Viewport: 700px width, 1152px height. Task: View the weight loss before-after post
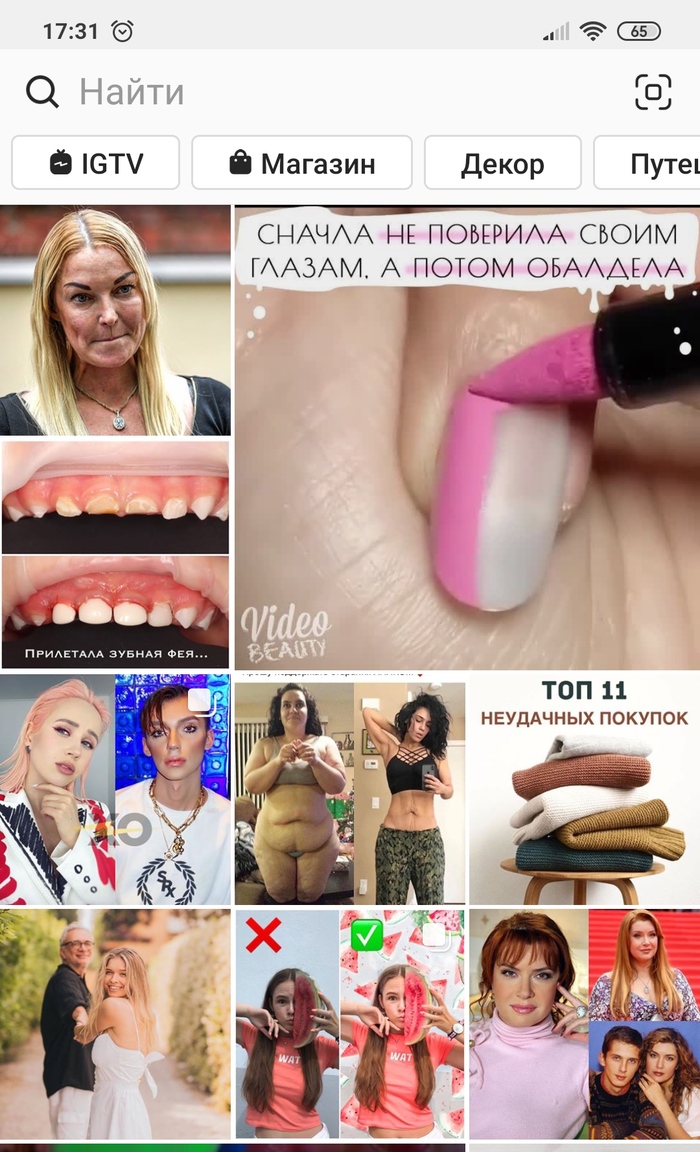point(350,789)
